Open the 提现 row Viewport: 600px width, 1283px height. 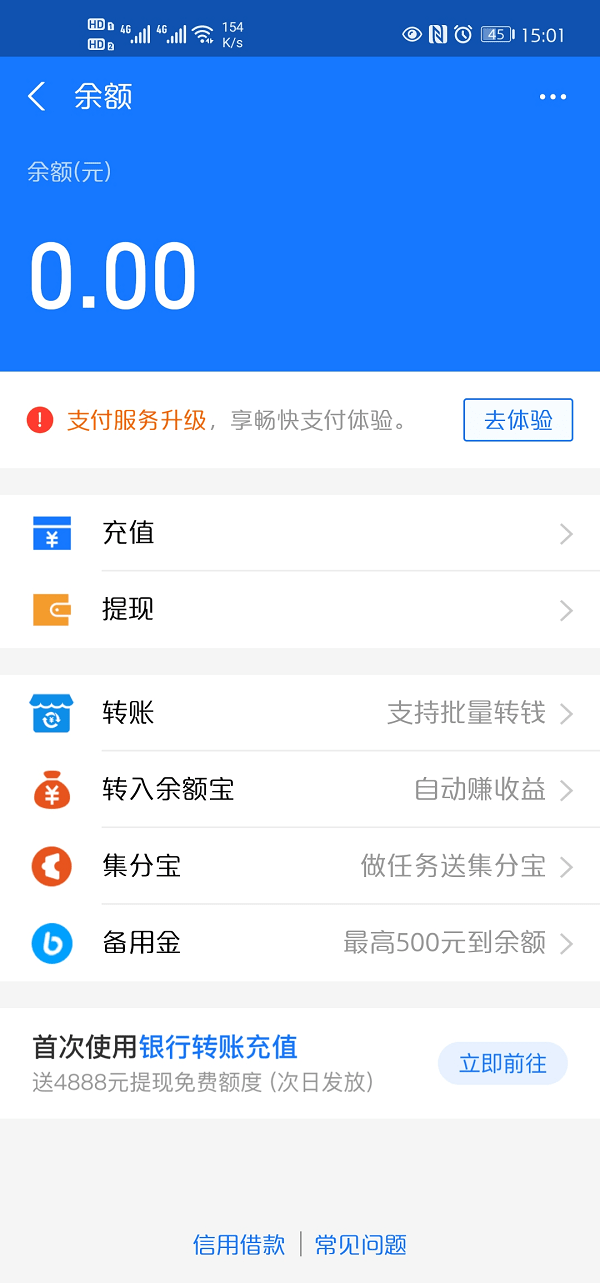coord(300,610)
